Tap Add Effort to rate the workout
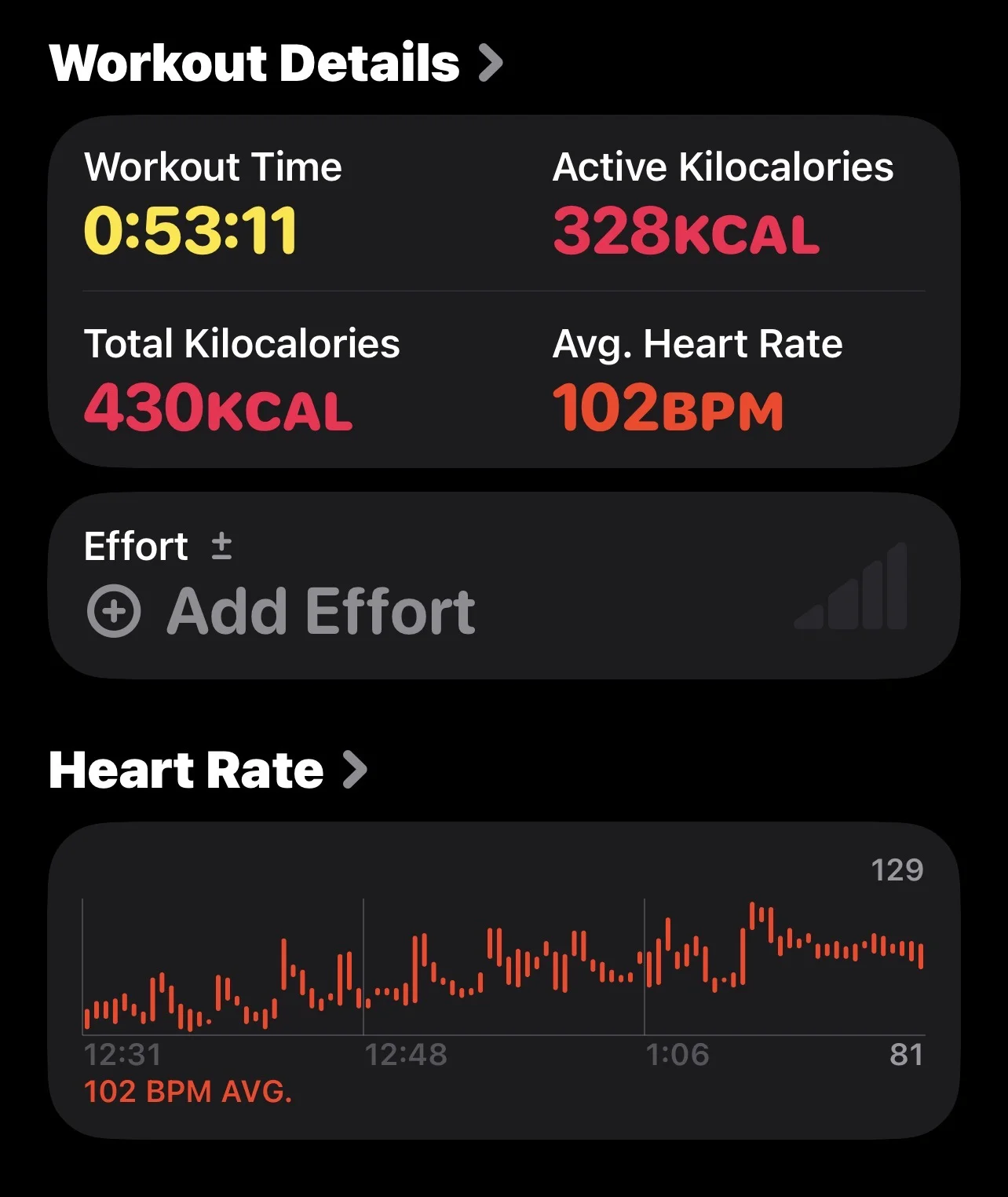 coord(281,611)
